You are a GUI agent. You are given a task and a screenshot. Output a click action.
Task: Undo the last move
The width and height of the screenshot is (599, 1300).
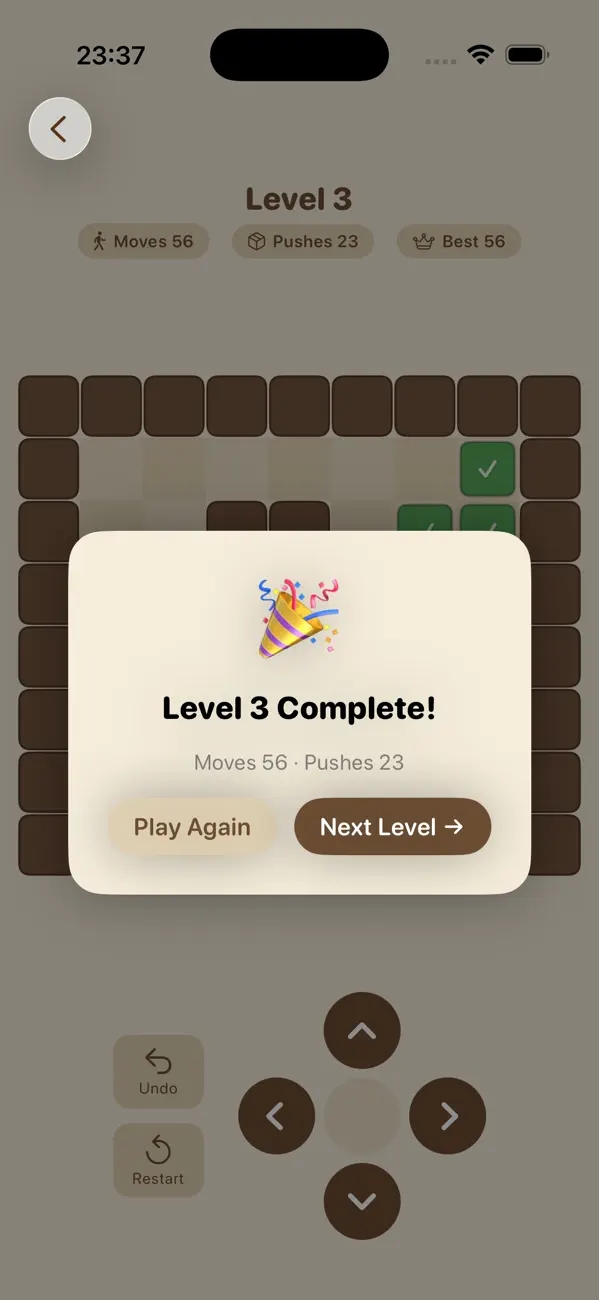[x=158, y=1071]
